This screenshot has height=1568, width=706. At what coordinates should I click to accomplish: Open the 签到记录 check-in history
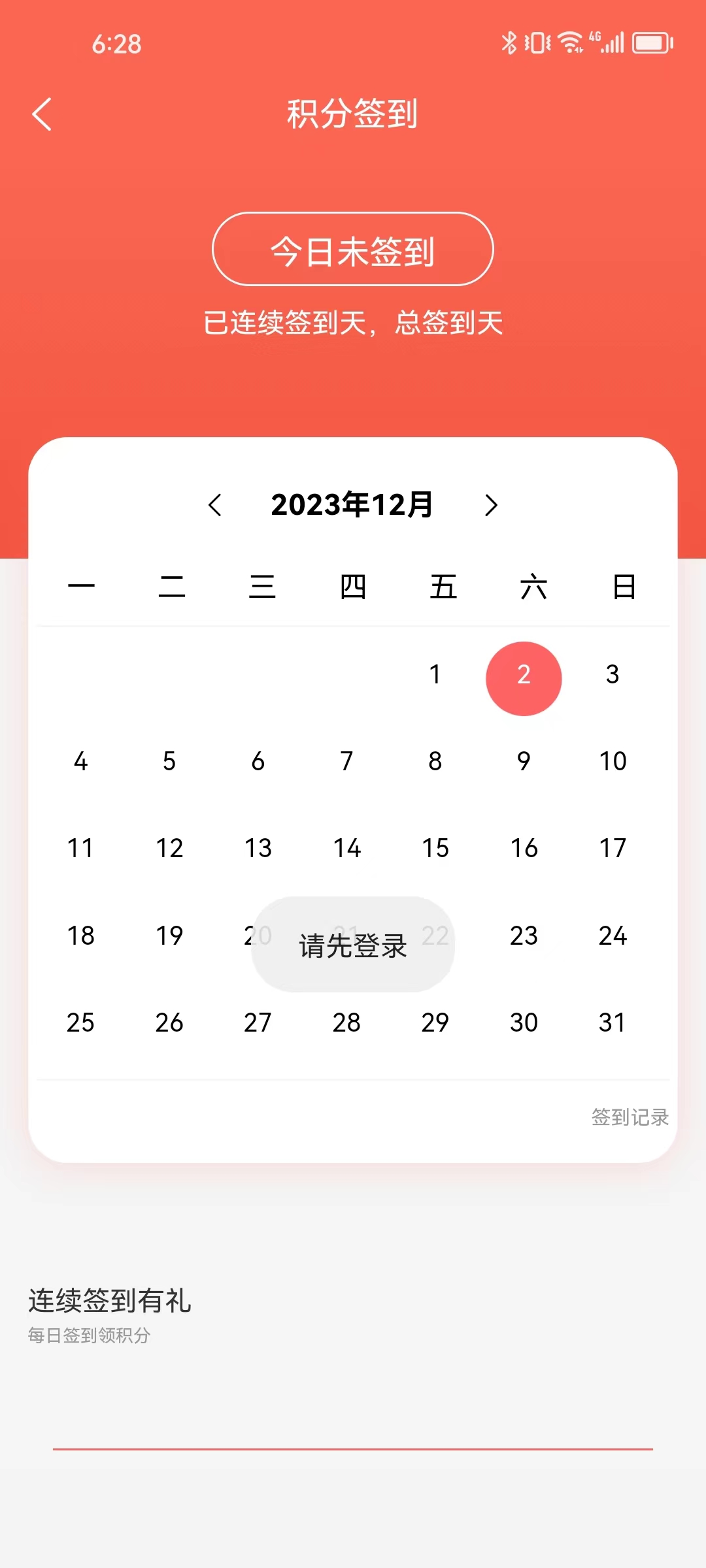[x=630, y=1117]
